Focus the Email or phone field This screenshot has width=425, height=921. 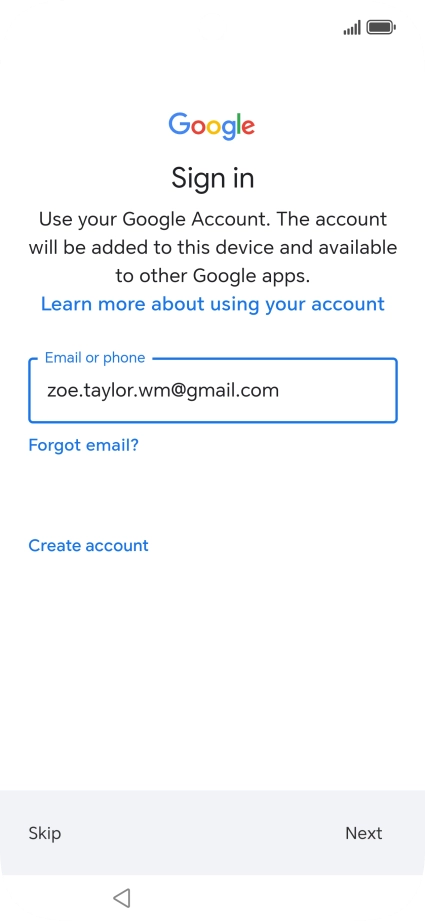pos(212,390)
